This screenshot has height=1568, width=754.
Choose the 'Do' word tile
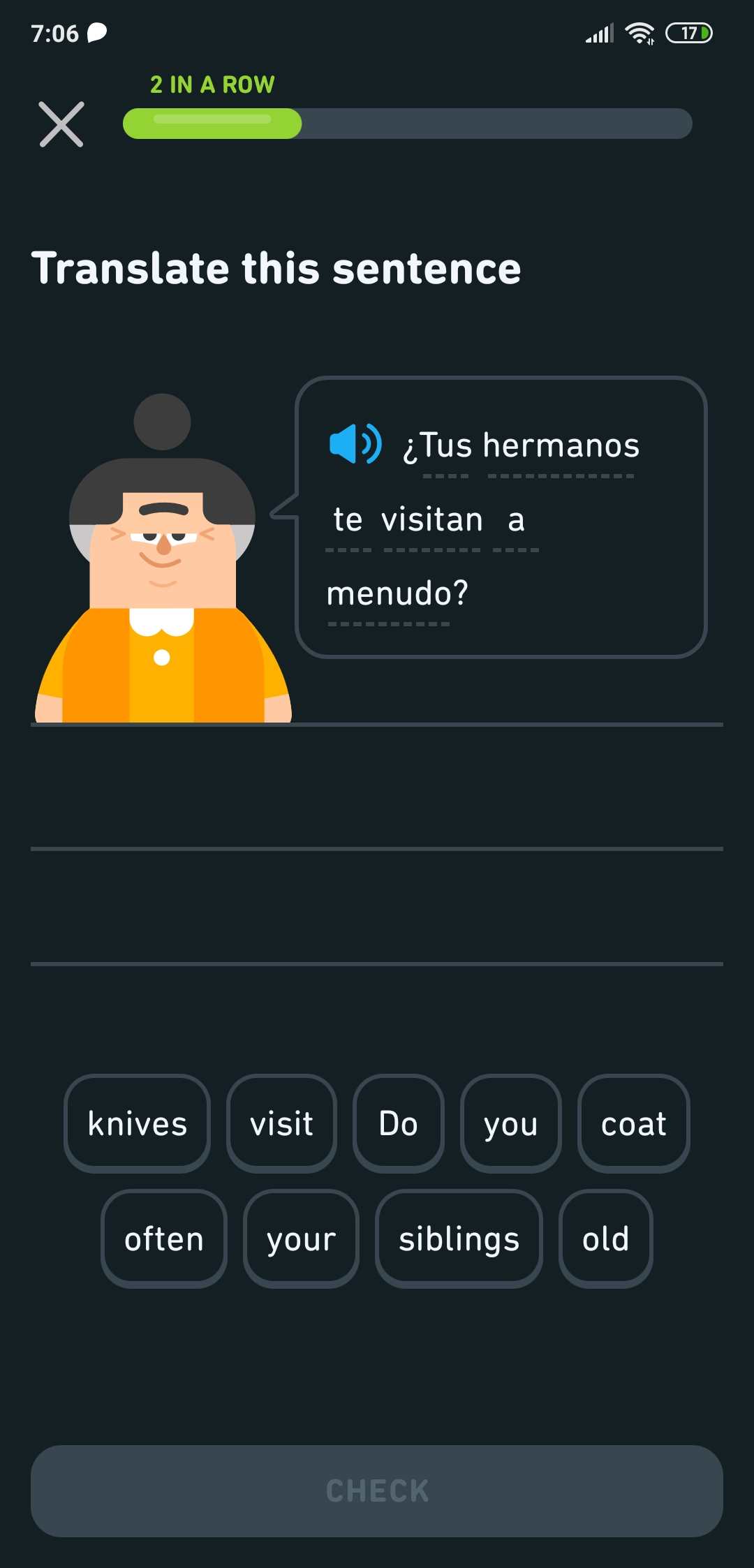click(x=397, y=1124)
